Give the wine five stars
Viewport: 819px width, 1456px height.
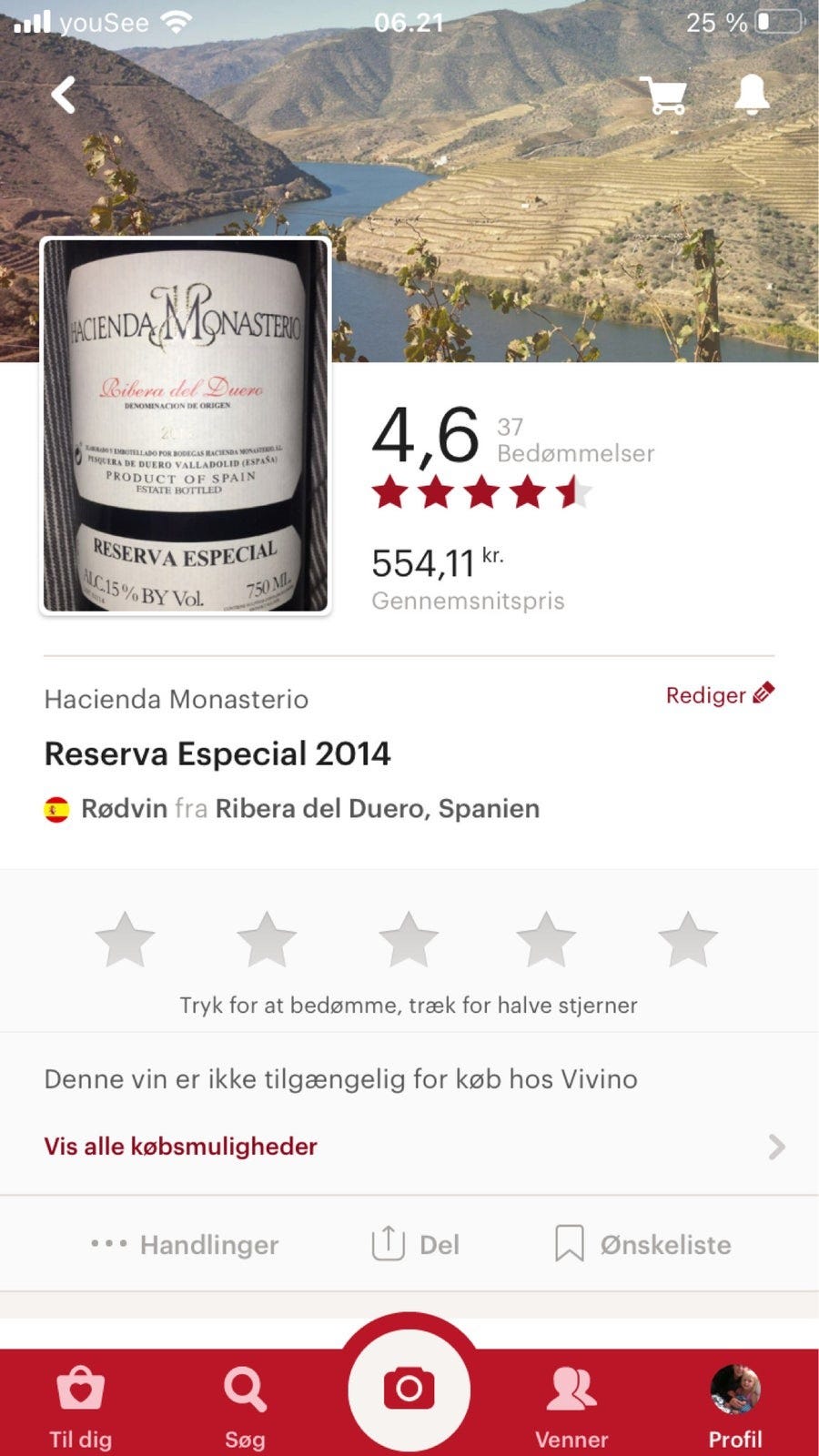[687, 939]
